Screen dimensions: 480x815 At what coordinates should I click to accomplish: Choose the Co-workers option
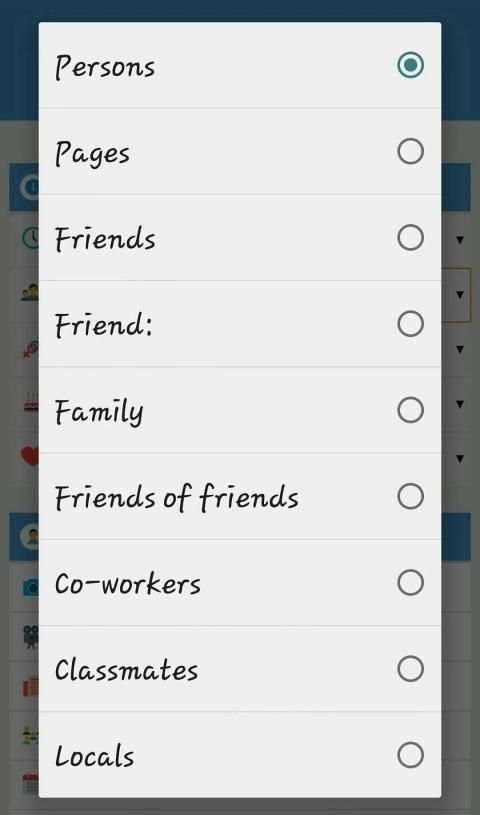pyautogui.click(x=240, y=583)
